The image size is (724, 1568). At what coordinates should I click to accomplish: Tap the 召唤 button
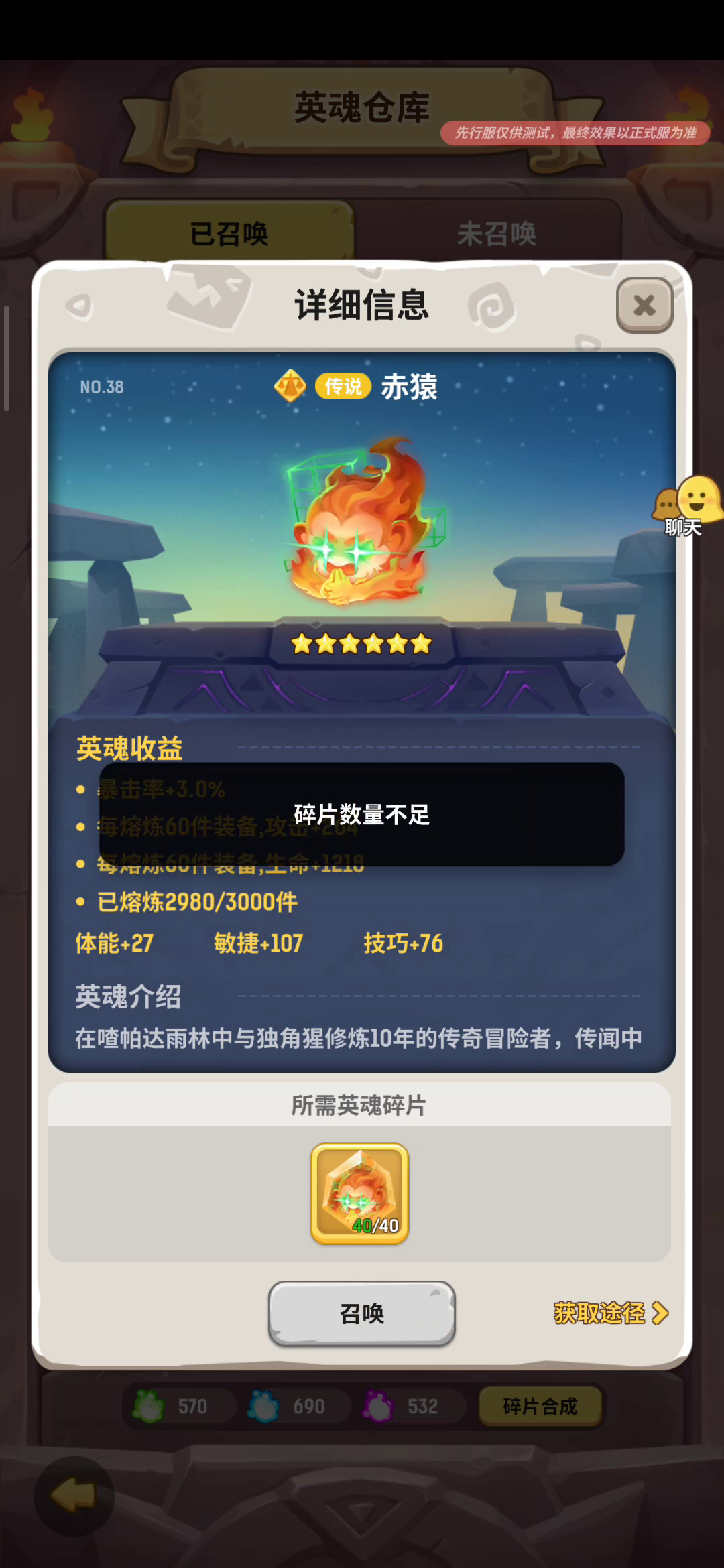click(362, 1313)
